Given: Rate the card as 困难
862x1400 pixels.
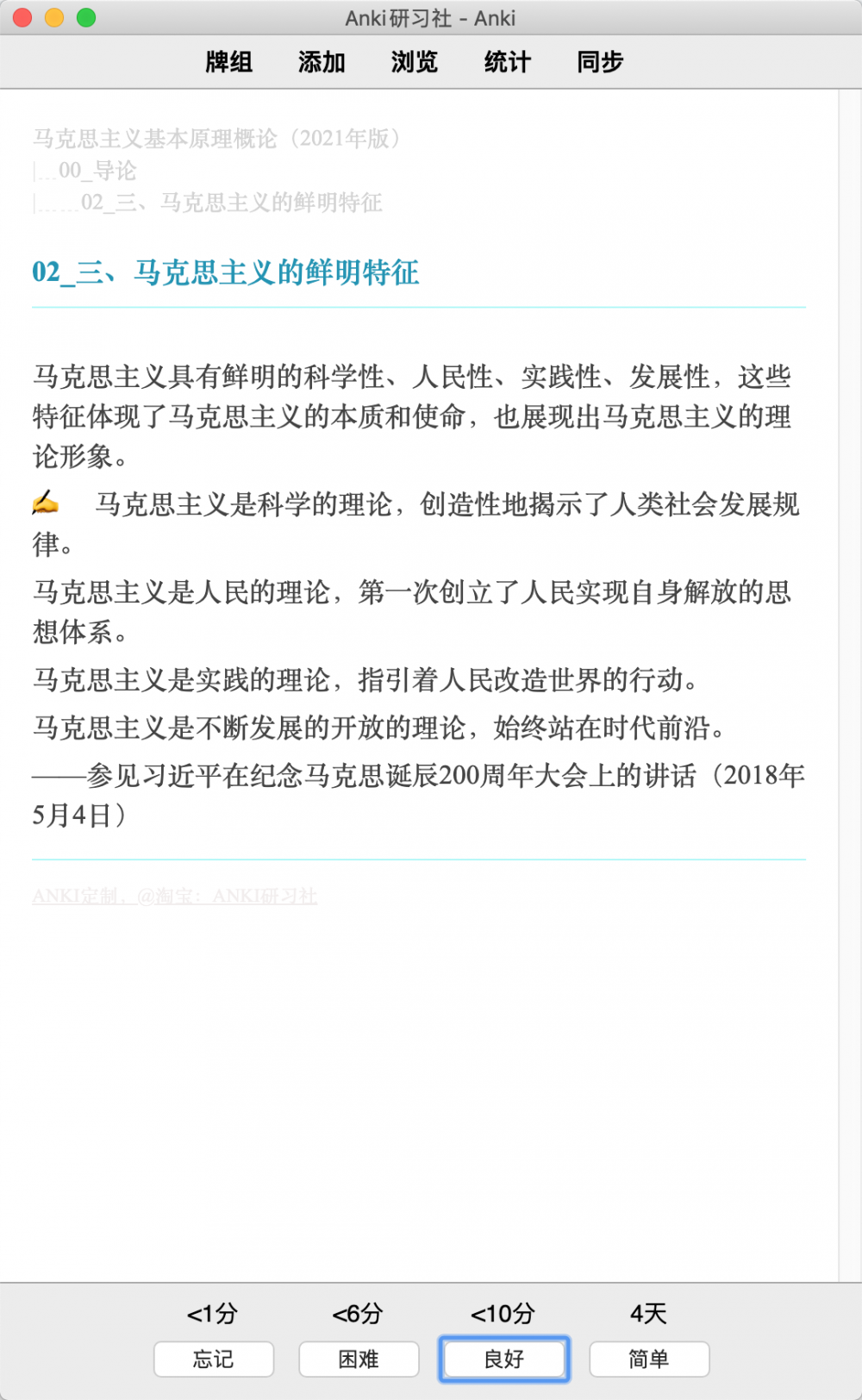Looking at the screenshot, I should [x=359, y=1359].
